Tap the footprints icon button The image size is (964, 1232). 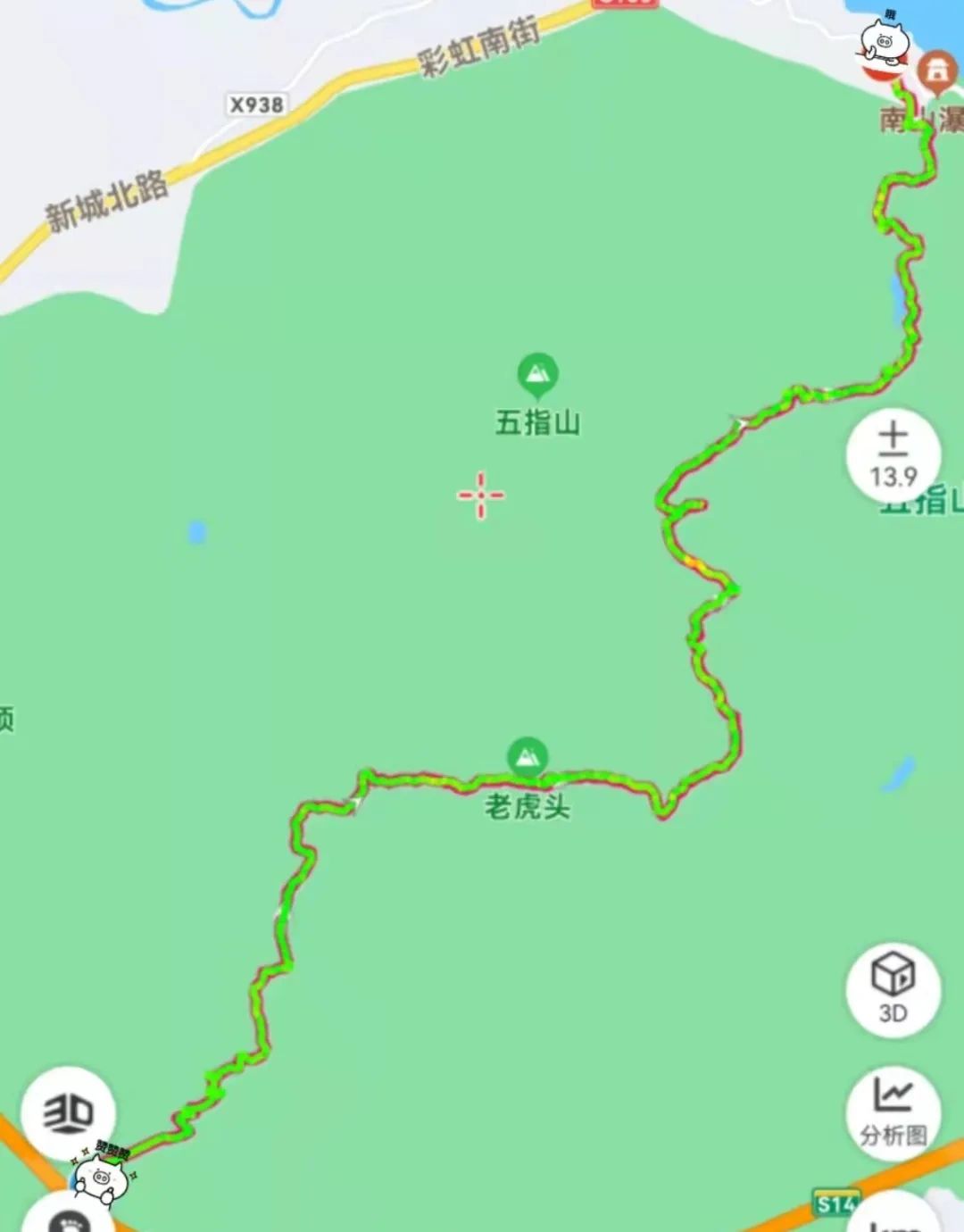pos(68,1216)
